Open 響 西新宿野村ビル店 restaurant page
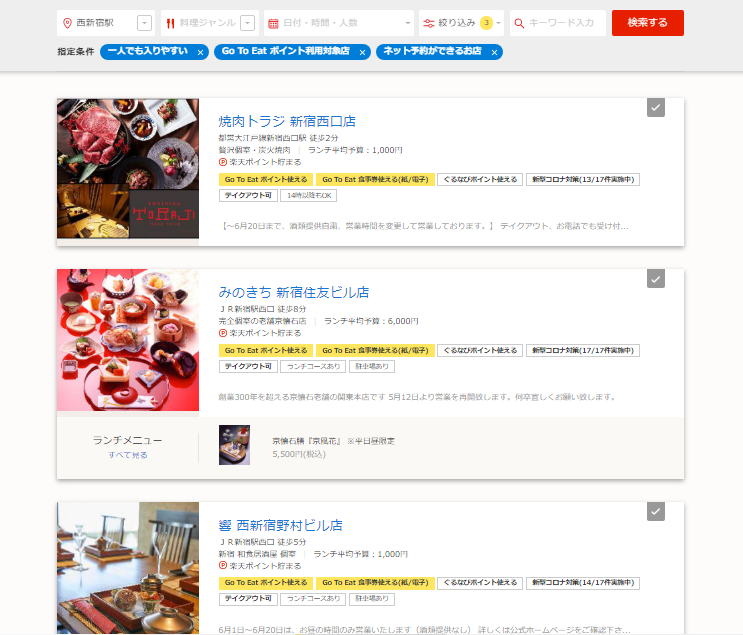The width and height of the screenshot is (743, 635). tap(281, 525)
